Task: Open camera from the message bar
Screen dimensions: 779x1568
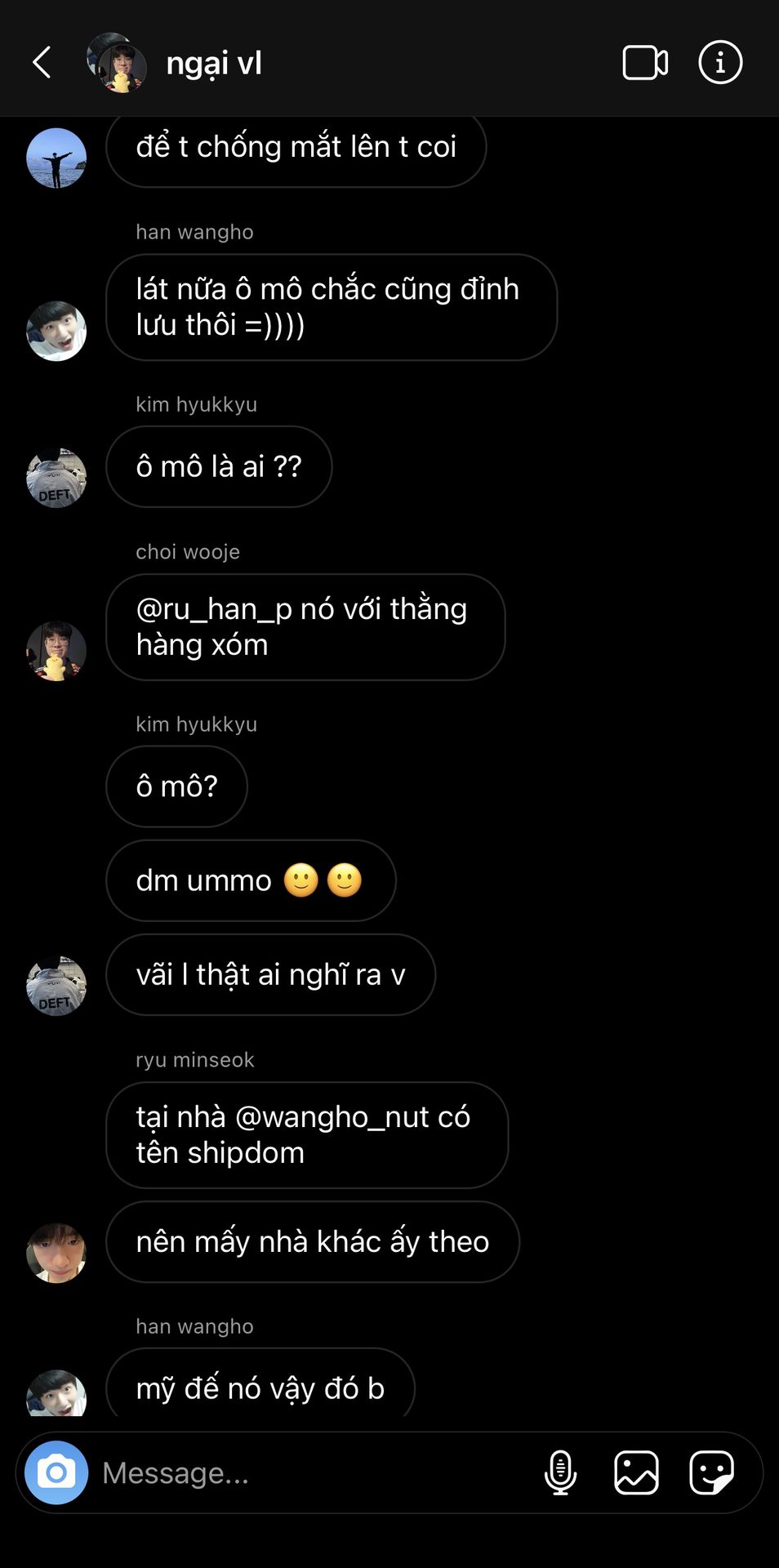Action: click(56, 1472)
